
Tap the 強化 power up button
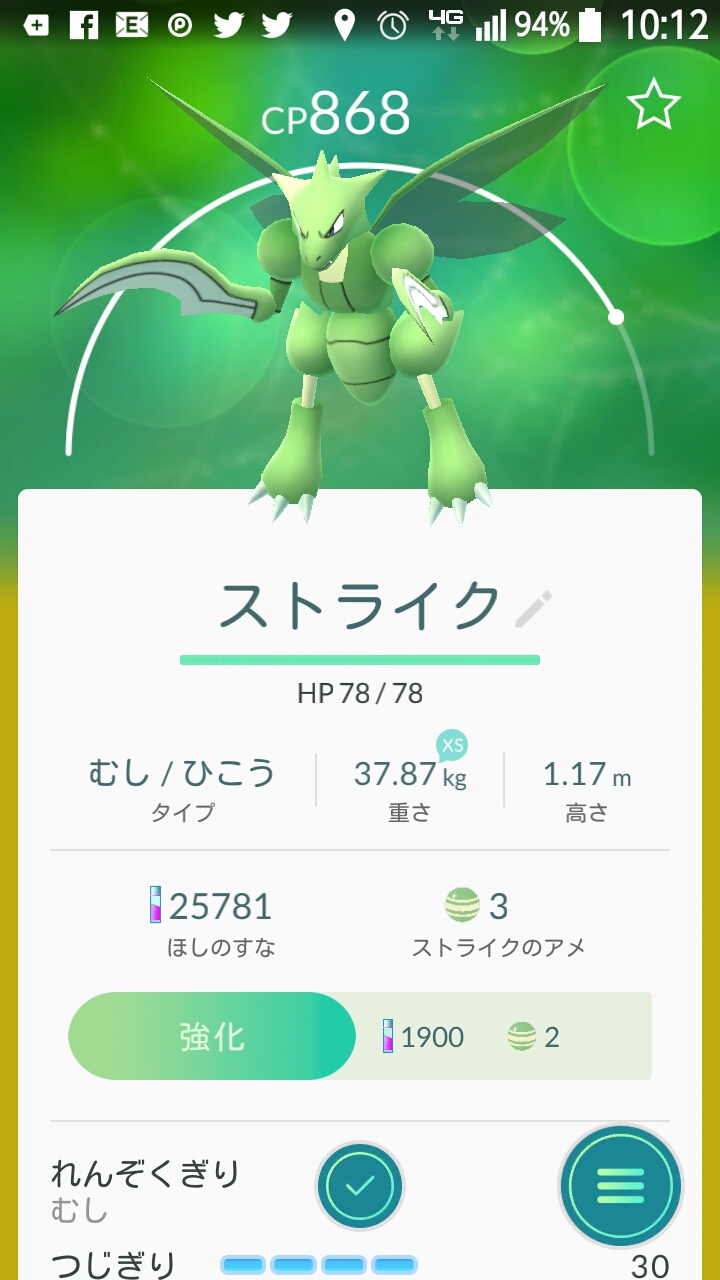pyautogui.click(x=212, y=1036)
